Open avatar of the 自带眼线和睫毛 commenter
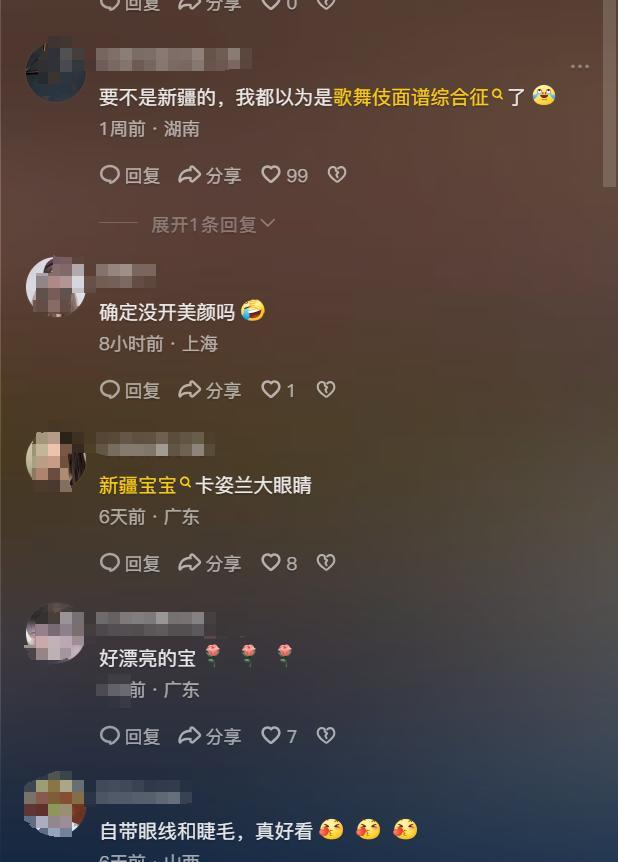The image size is (618, 862). point(55,804)
